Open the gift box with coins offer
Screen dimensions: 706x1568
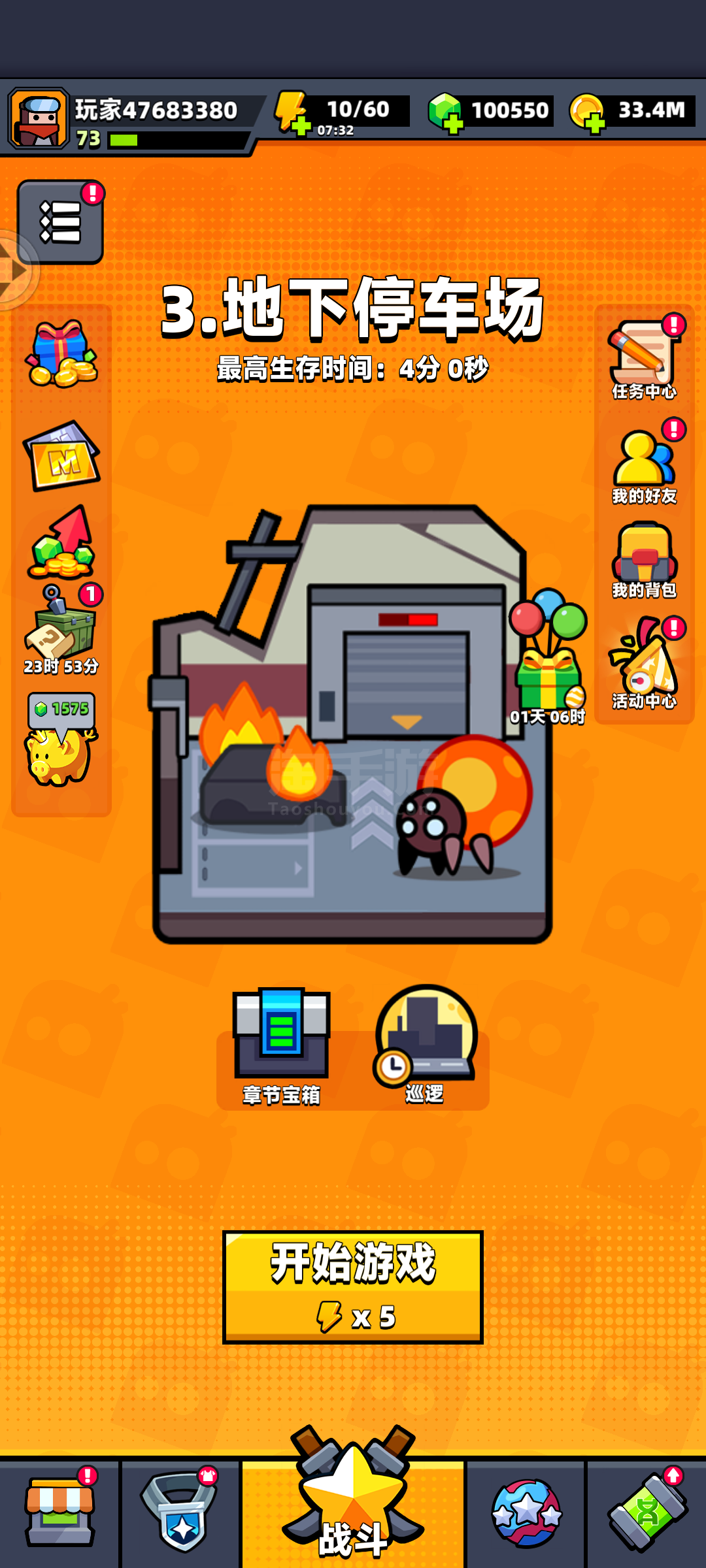point(61,353)
